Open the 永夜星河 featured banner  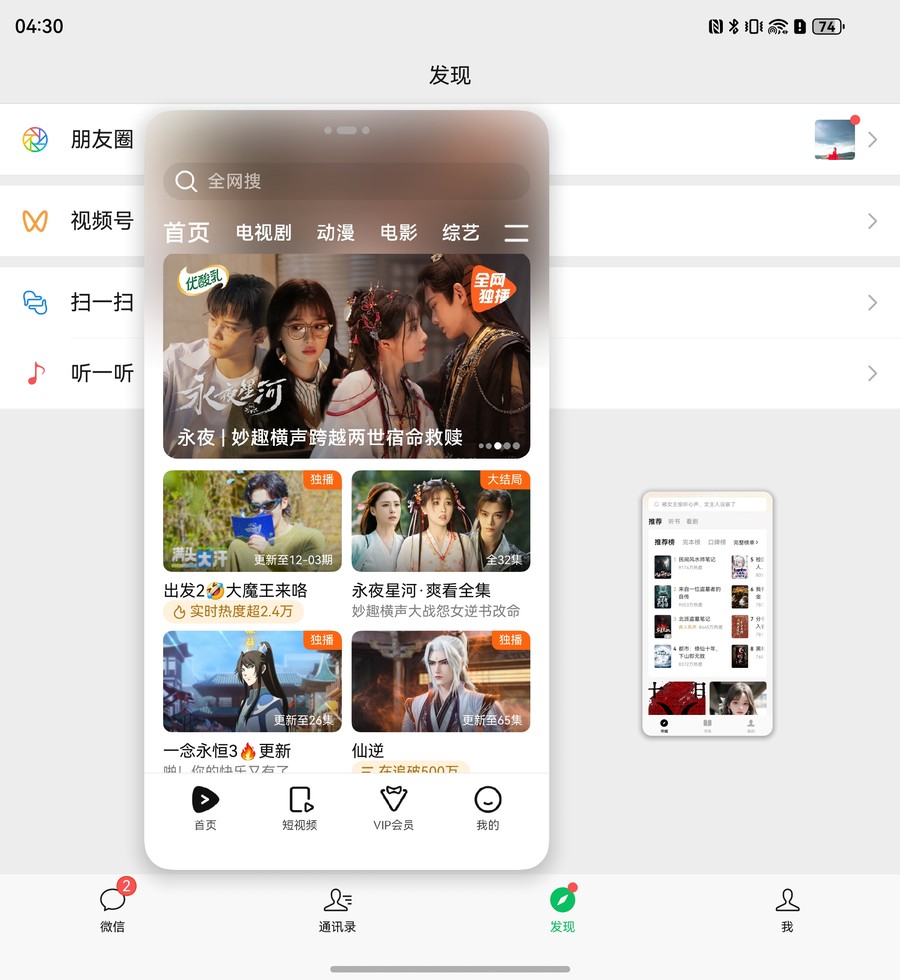click(346, 355)
